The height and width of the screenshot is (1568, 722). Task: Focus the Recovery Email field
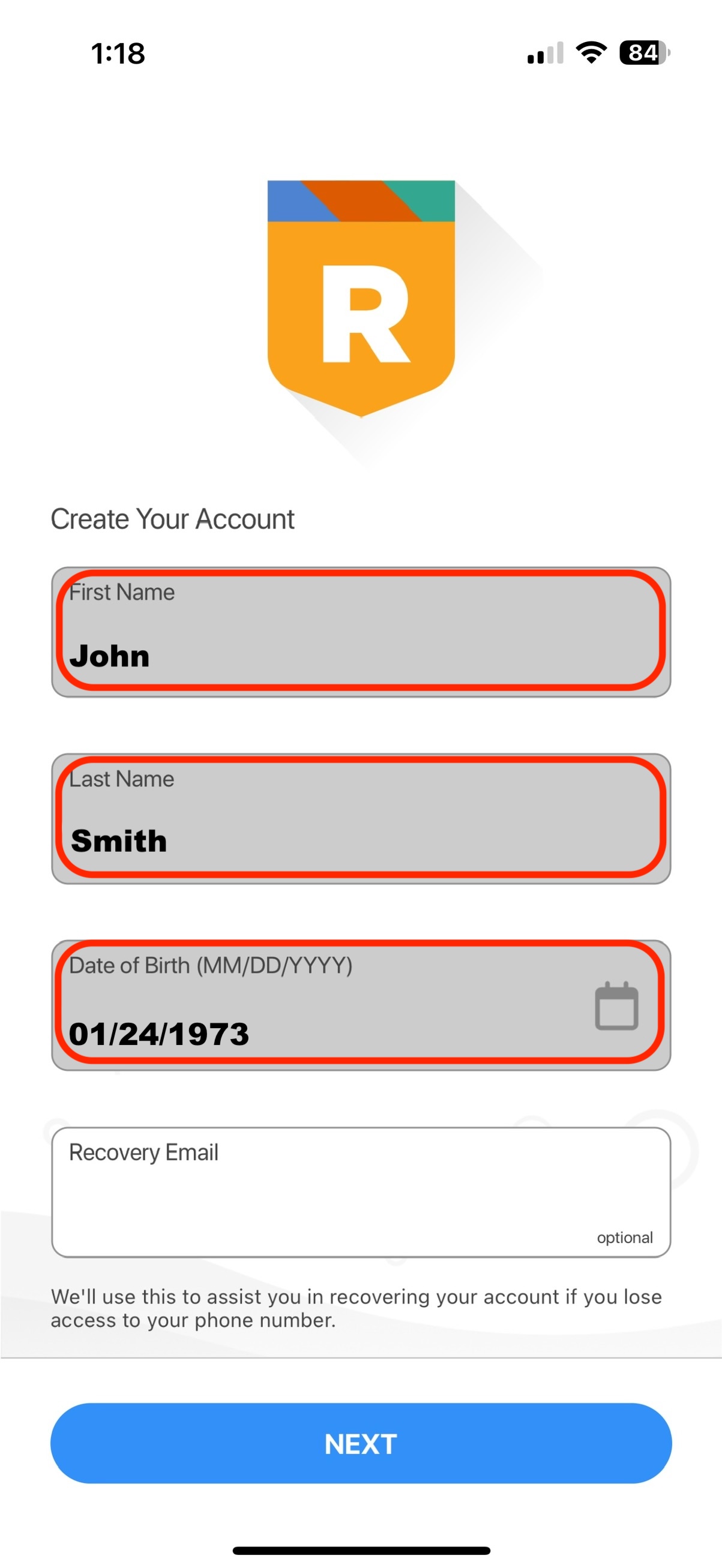[x=360, y=1192]
